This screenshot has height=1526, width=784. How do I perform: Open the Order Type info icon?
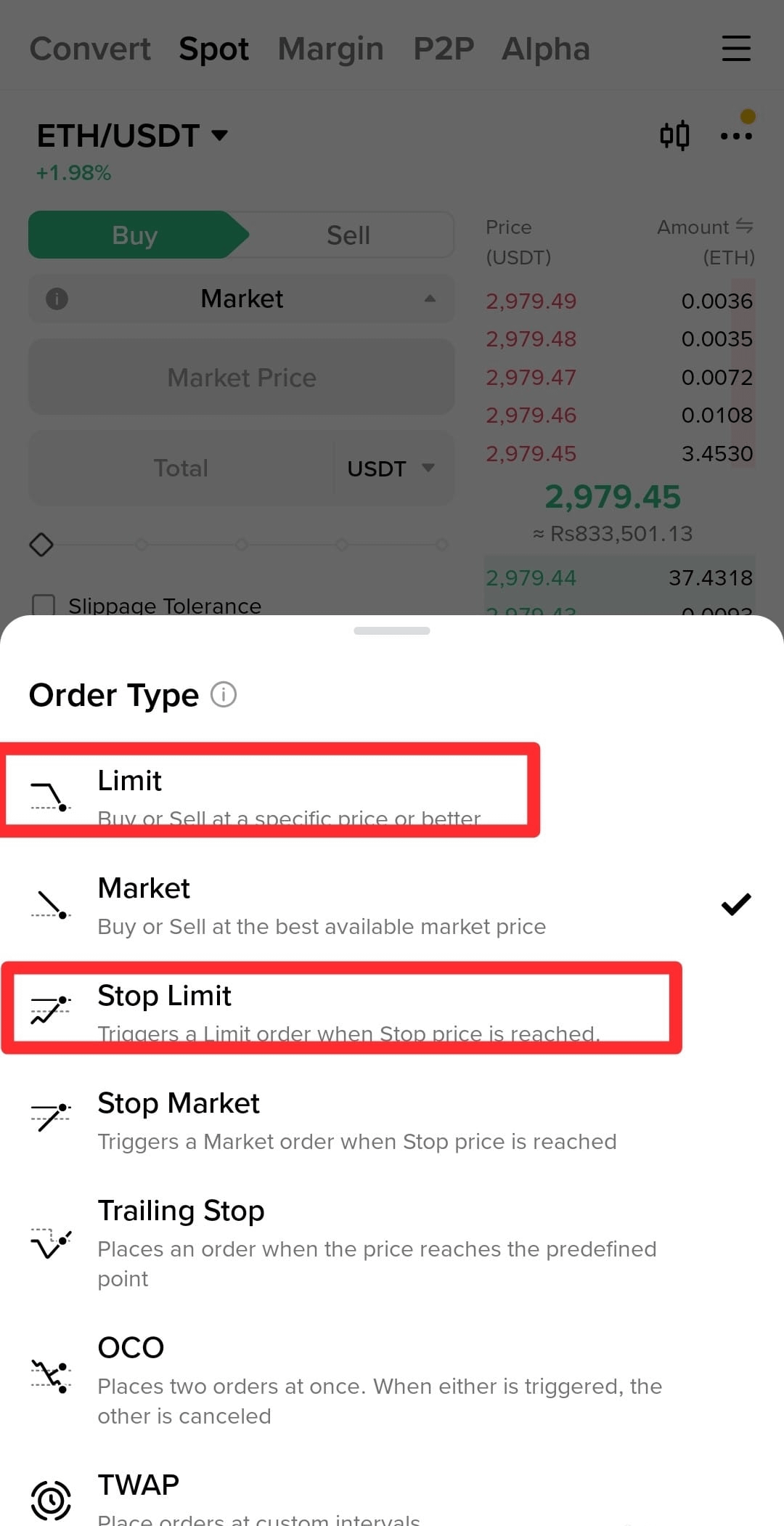click(x=224, y=695)
